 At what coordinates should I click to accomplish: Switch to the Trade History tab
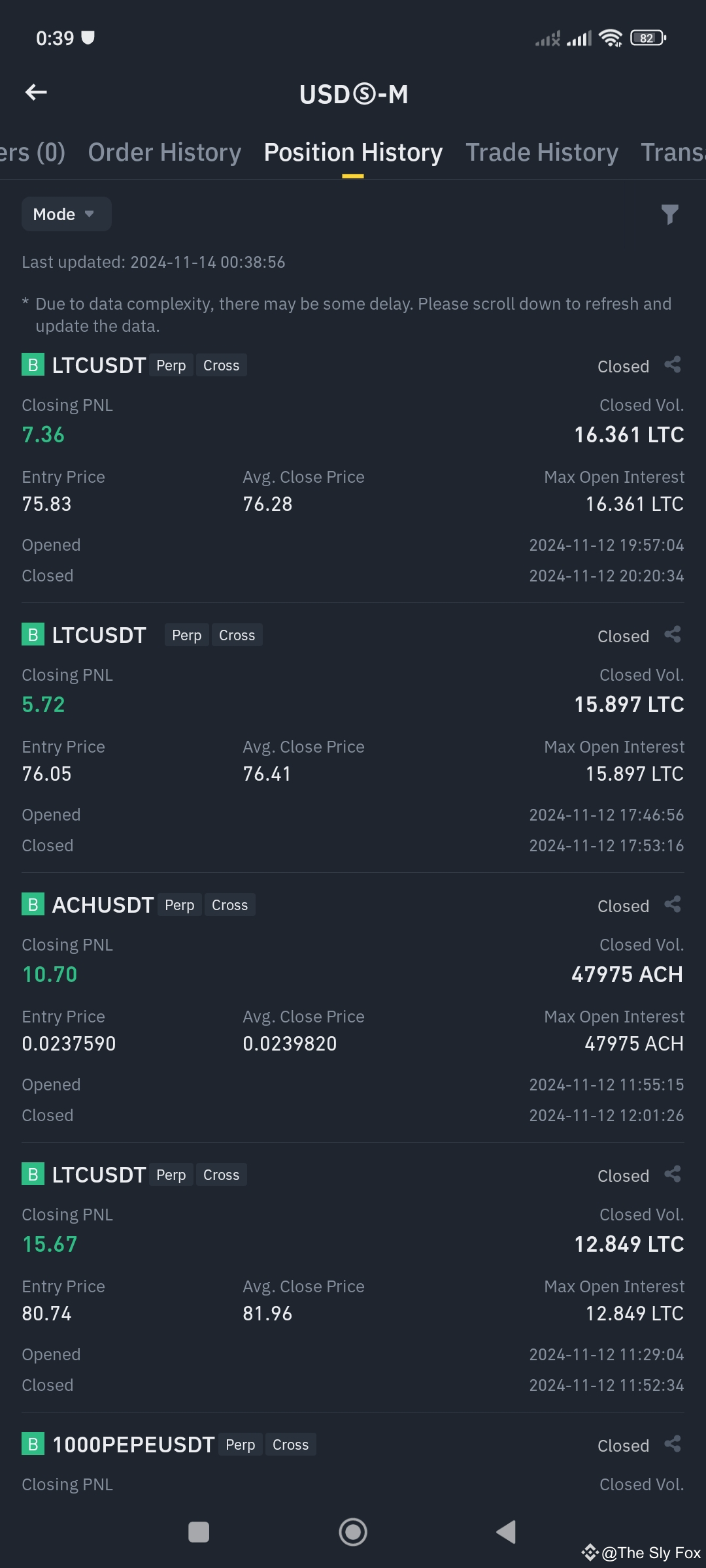pyautogui.click(x=542, y=152)
